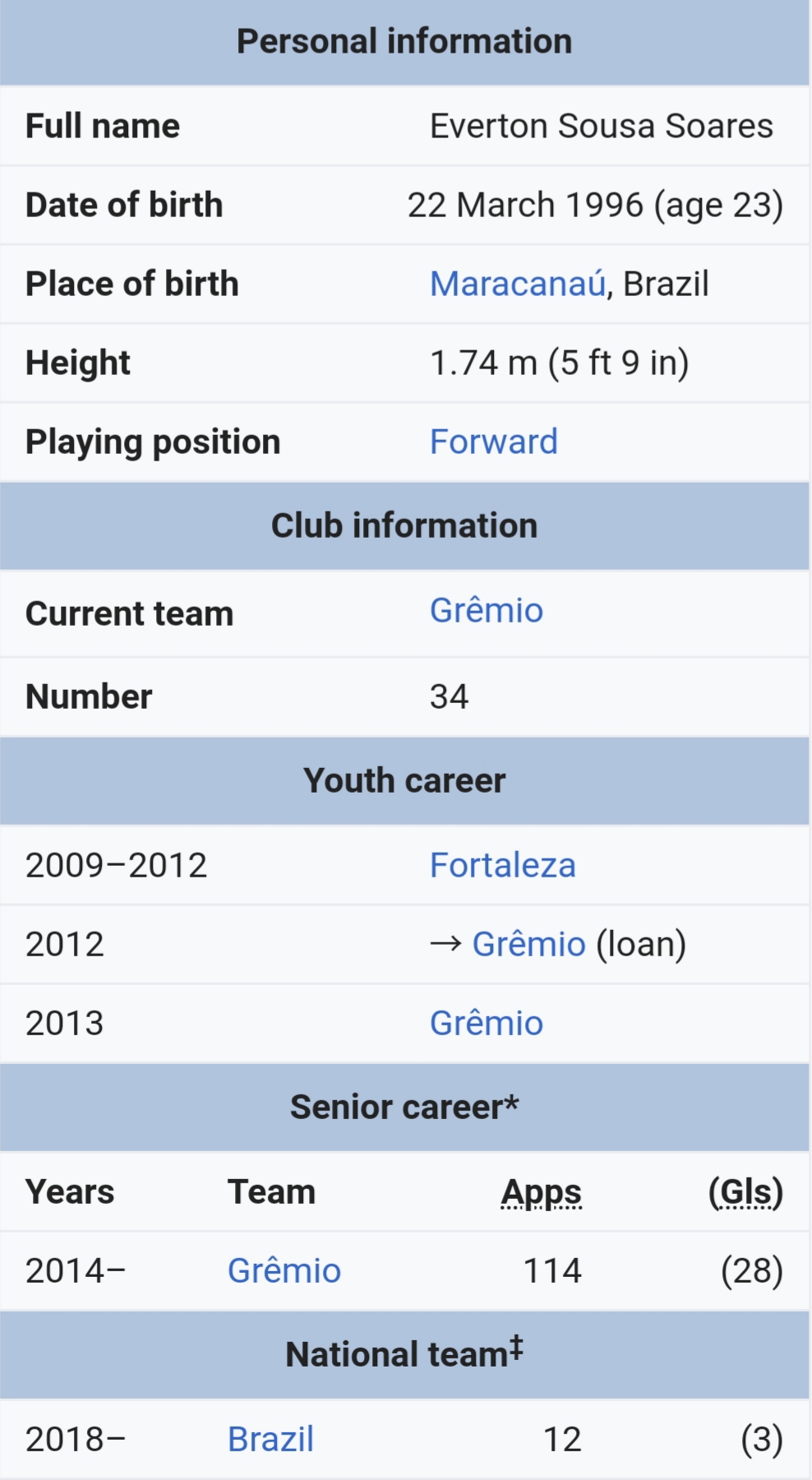Open the Grêmio link in the 2014– senior row

click(x=284, y=1270)
